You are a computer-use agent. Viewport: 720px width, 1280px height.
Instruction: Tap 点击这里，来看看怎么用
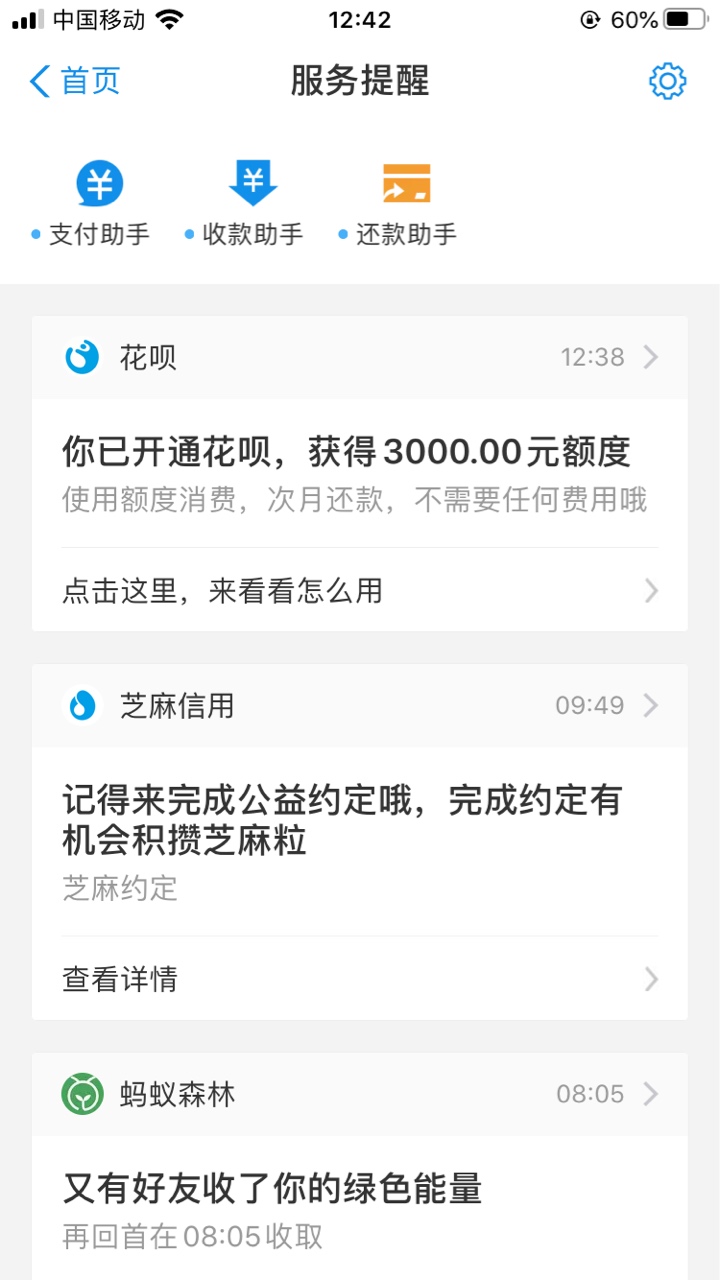pyautogui.click(x=360, y=590)
